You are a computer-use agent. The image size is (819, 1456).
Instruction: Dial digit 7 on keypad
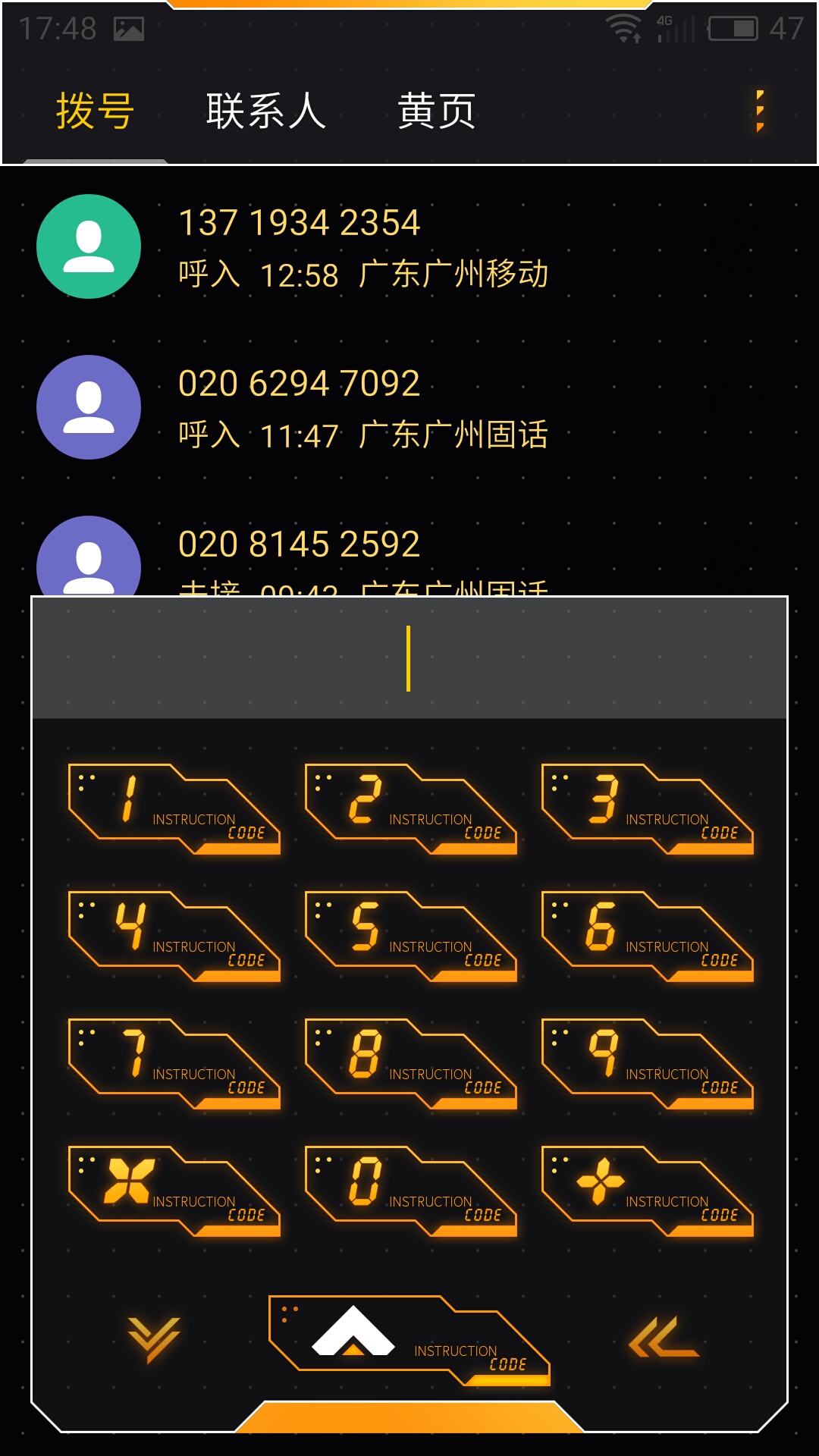pyautogui.click(x=174, y=1064)
